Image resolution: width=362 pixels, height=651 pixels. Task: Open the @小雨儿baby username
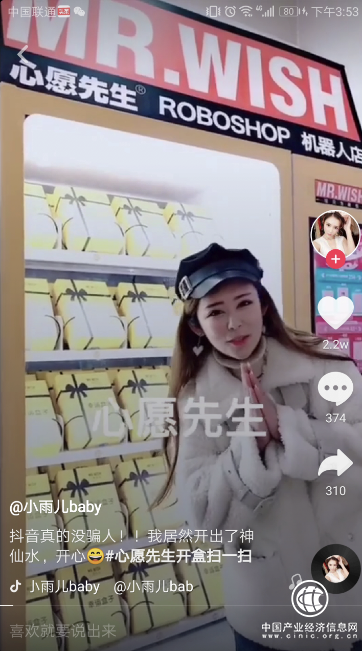[x=56, y=507]
